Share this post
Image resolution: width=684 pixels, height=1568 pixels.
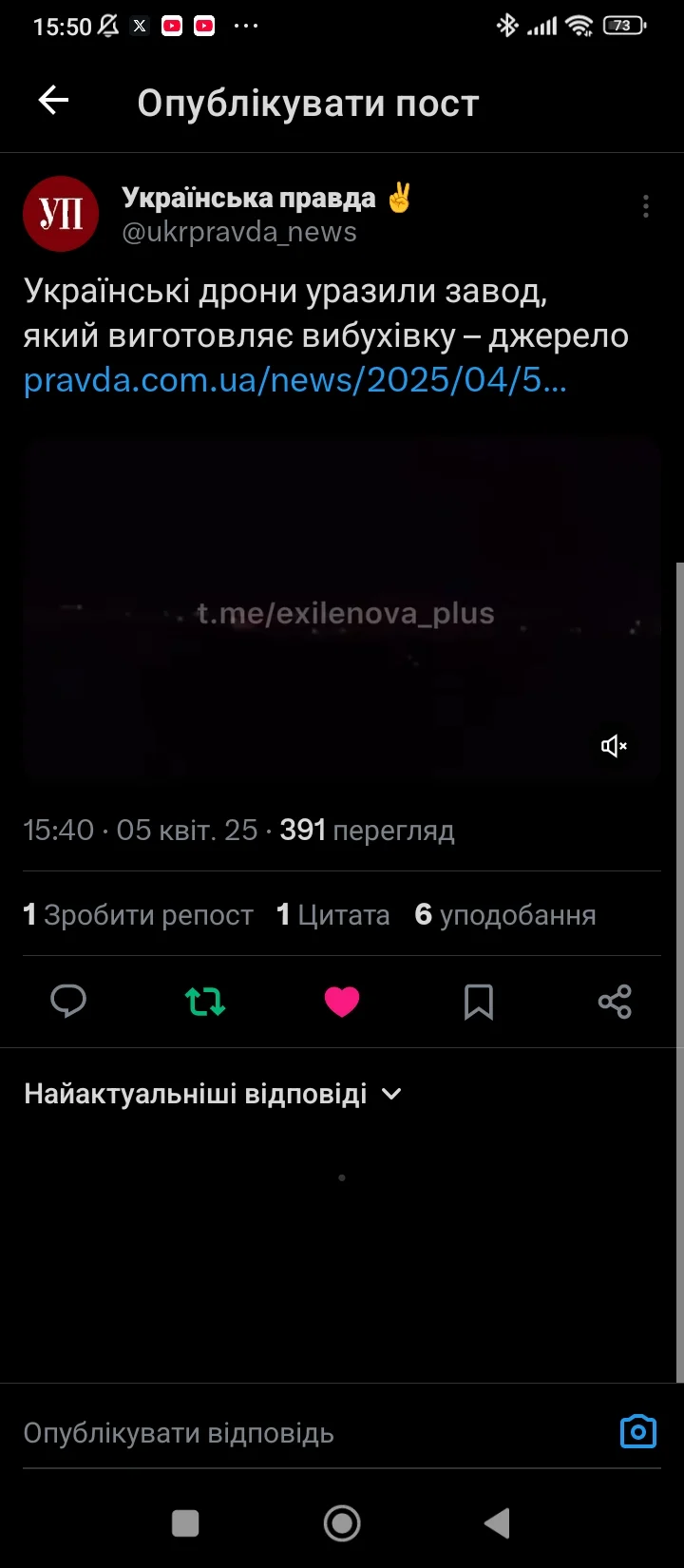coord(615,1002)
